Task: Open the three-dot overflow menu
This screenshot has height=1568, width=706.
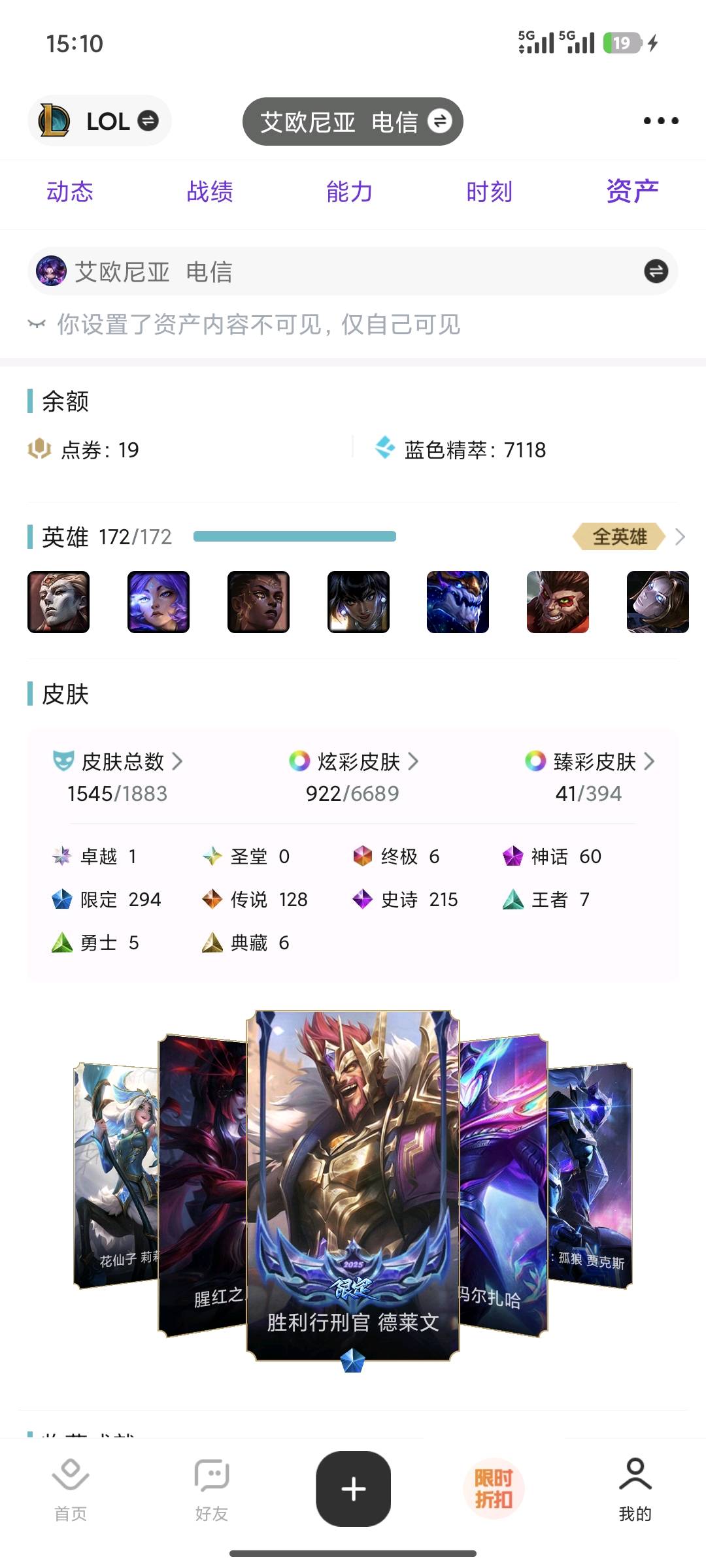Action: click(x=661, y=121)
